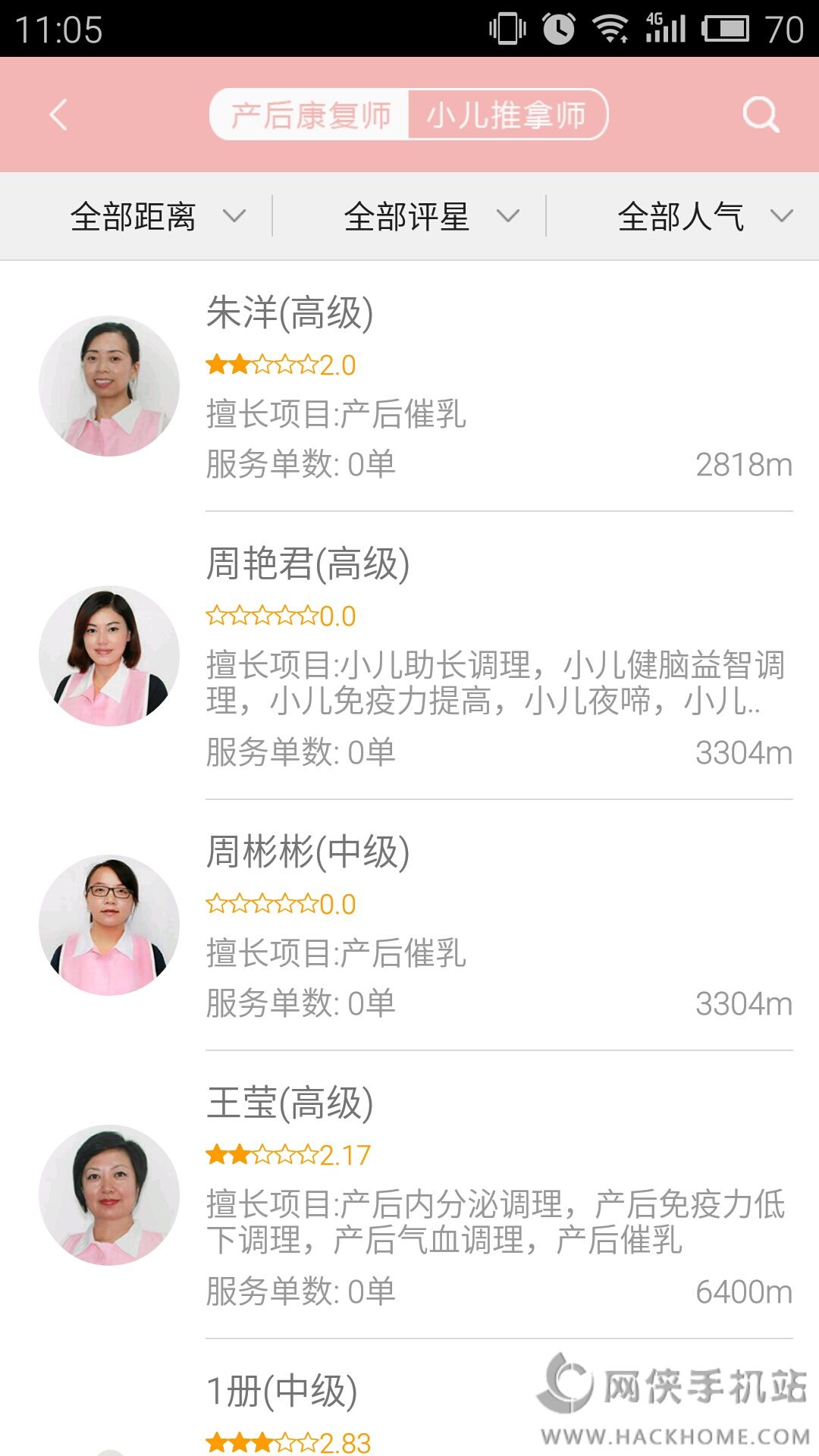Viewport: 819px width, 1456px height.
Task: Expand the 全部距离 distance filter
Action: [158, 217]
